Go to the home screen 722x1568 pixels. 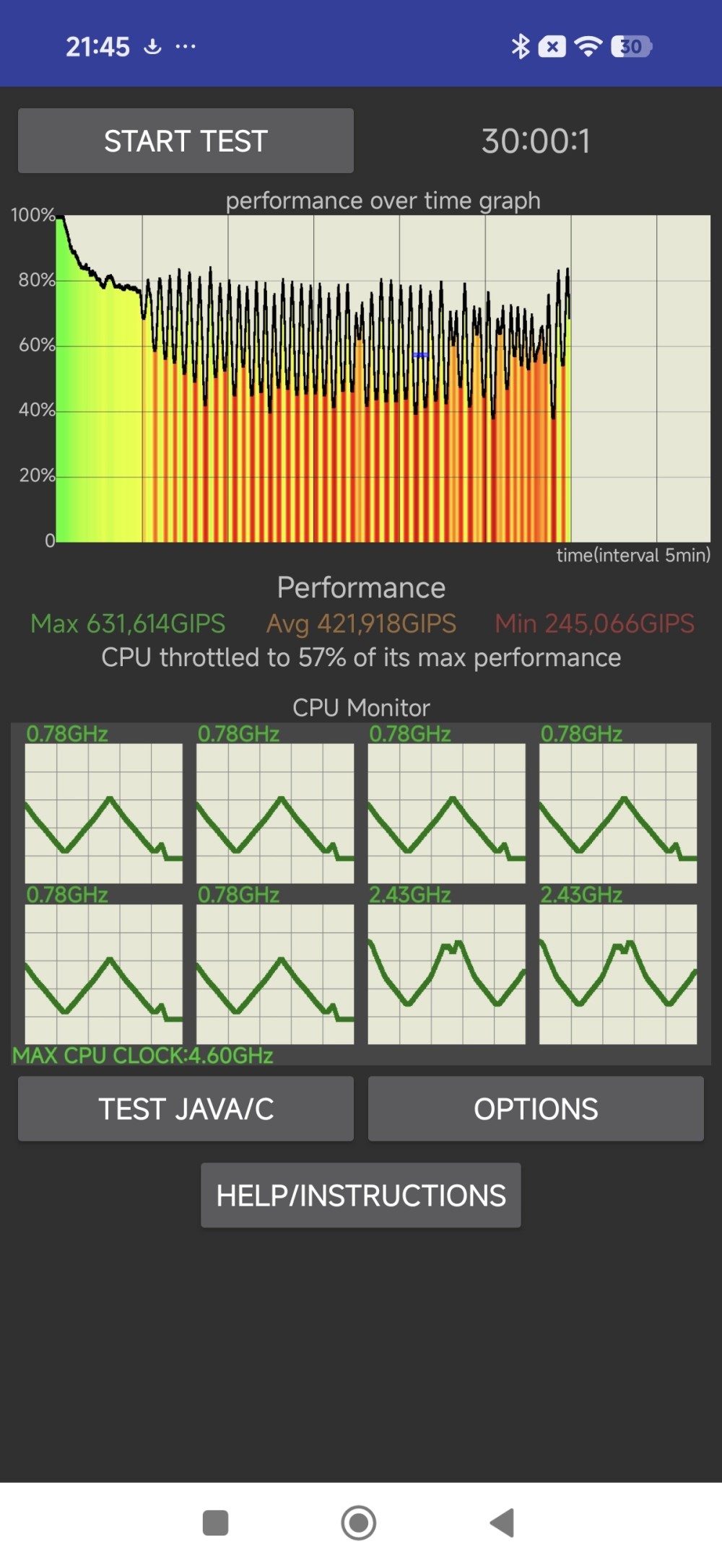[359, 1523]
